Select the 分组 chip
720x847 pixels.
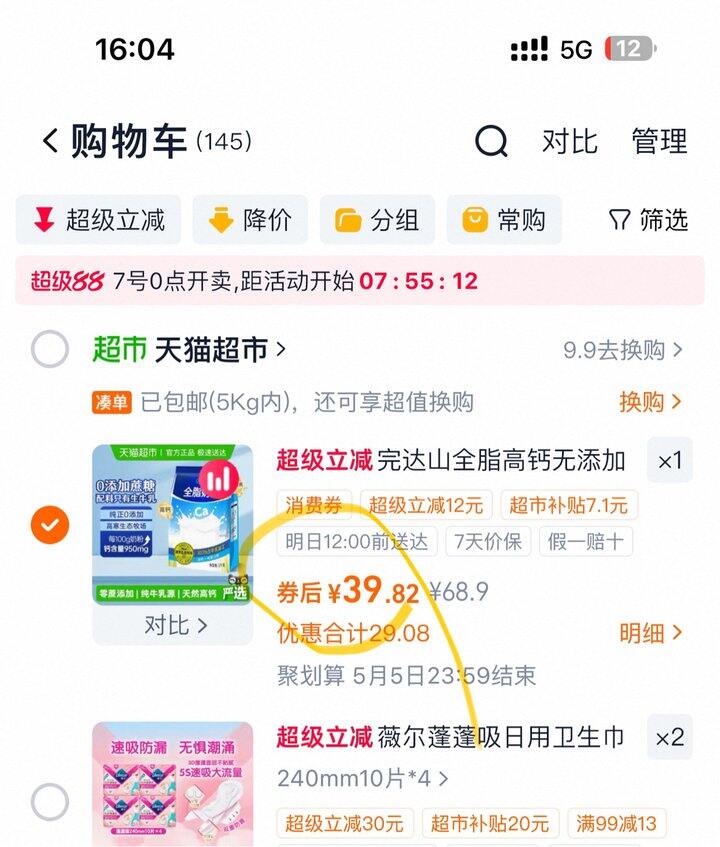pos(377,220)
